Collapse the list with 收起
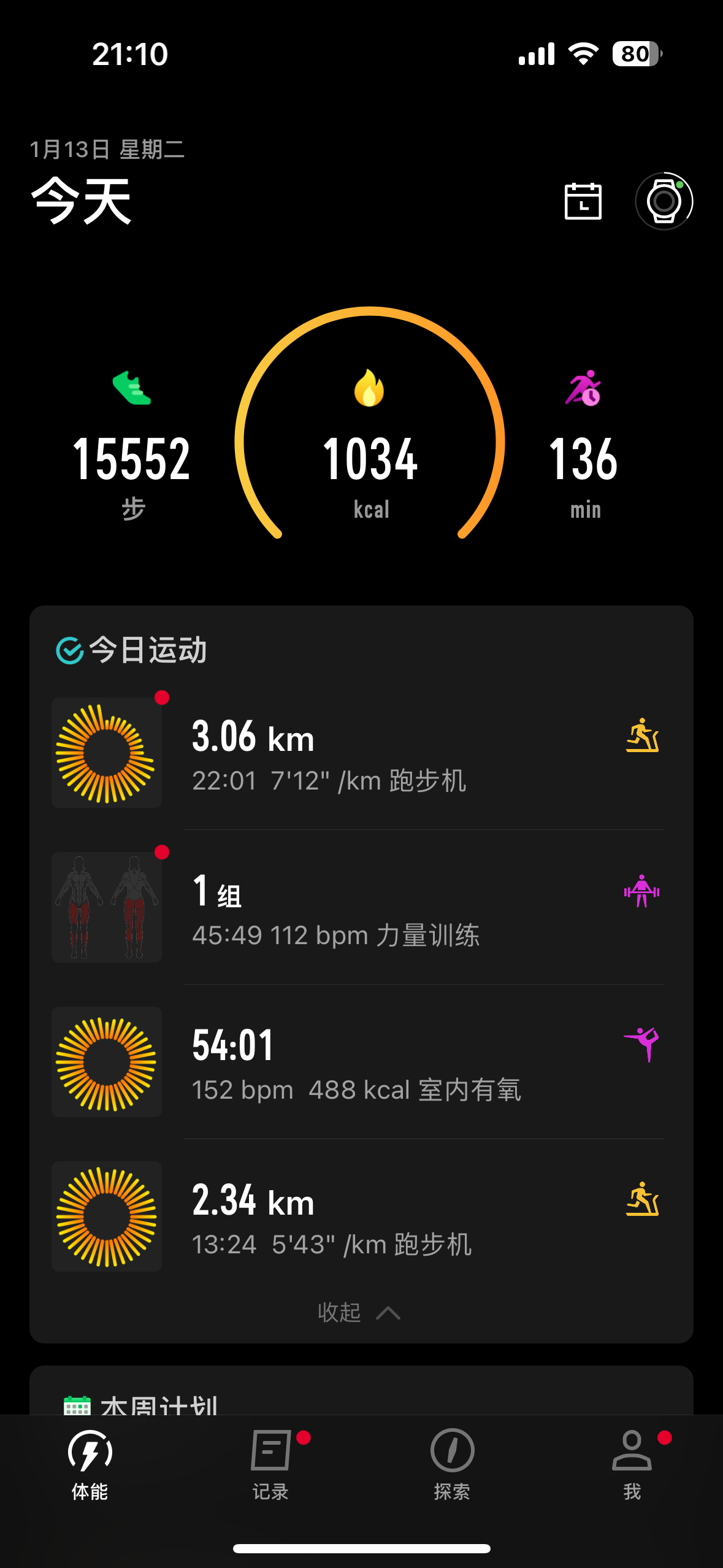 359,1313
